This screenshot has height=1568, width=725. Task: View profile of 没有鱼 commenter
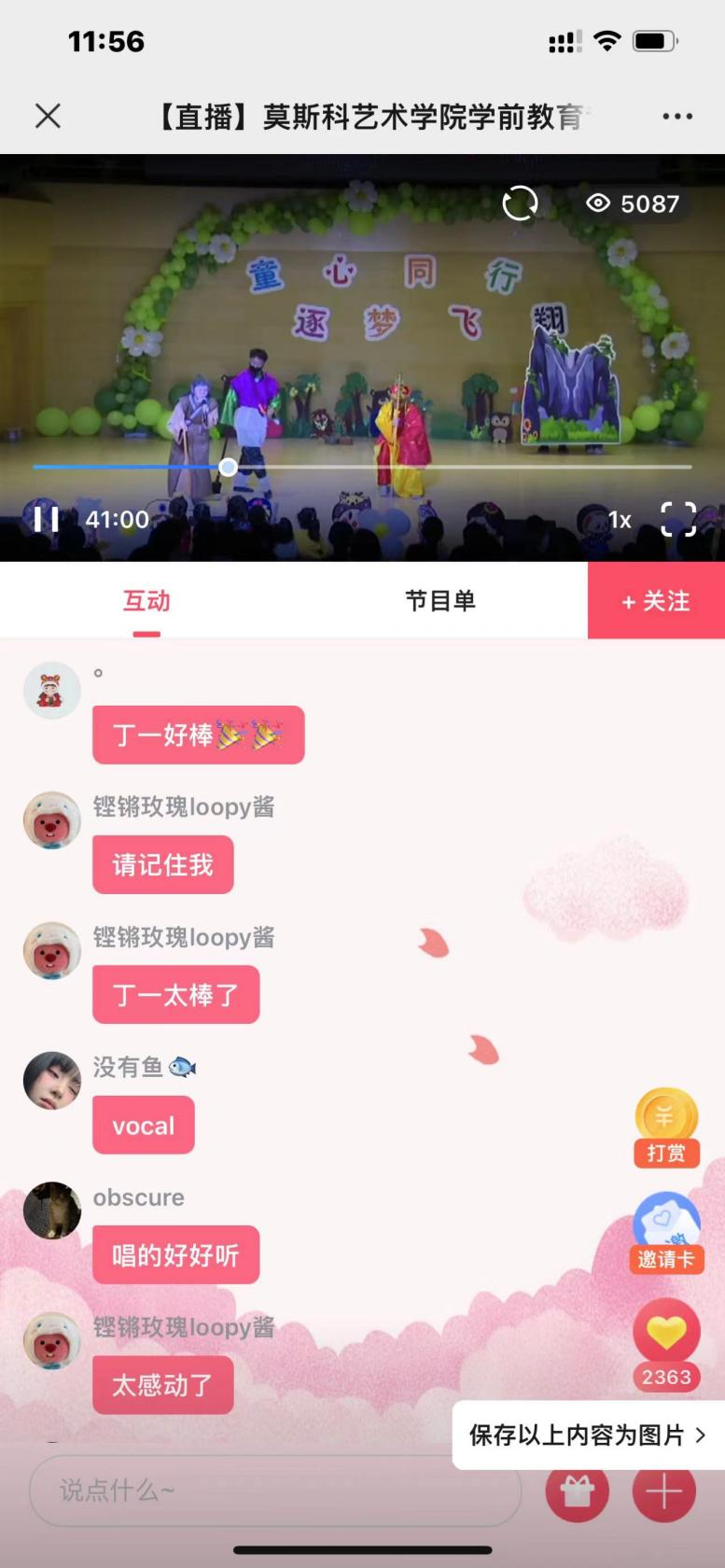pyautogui.click(x=52, y=1080)
